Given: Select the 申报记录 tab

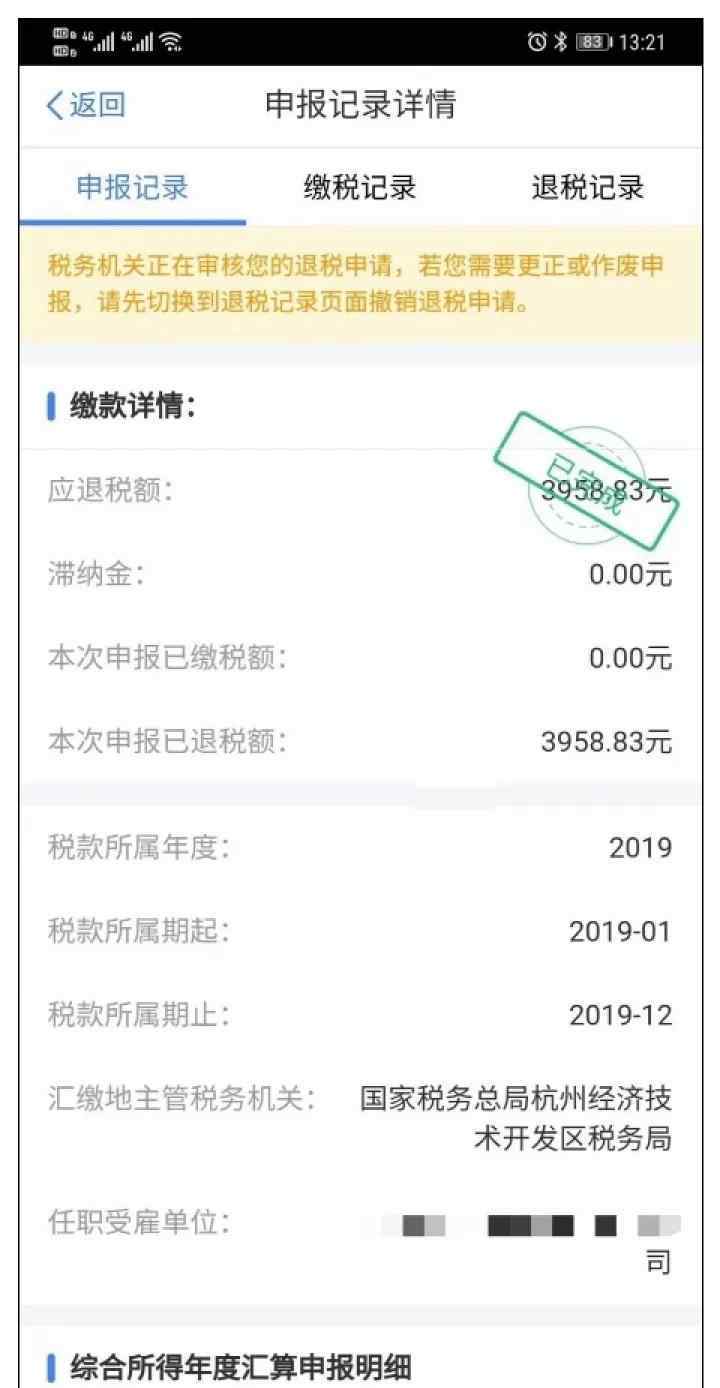Looking at the screenshot, I should [x=132, y=188].
